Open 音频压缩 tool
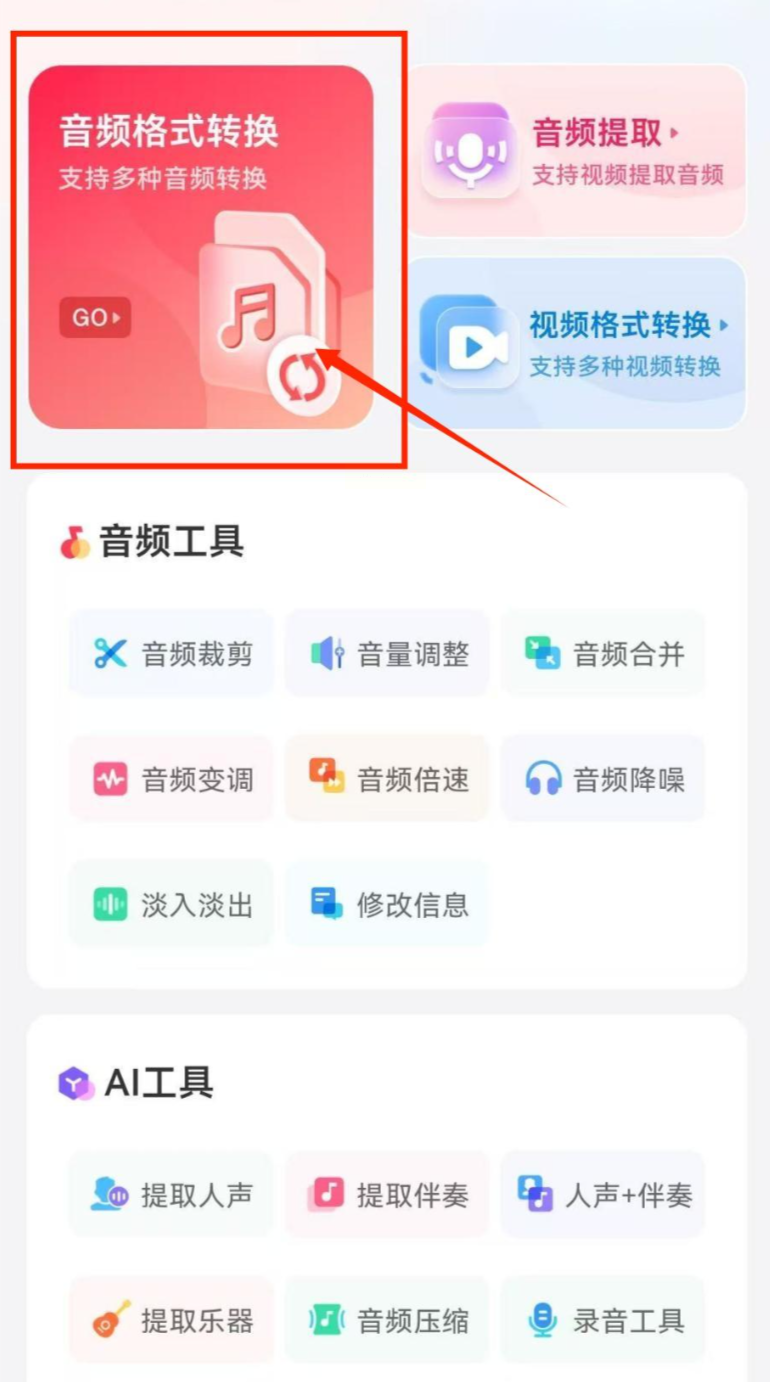Image resolution: width=770 pixels, height=1382 pixels. 387,1320
